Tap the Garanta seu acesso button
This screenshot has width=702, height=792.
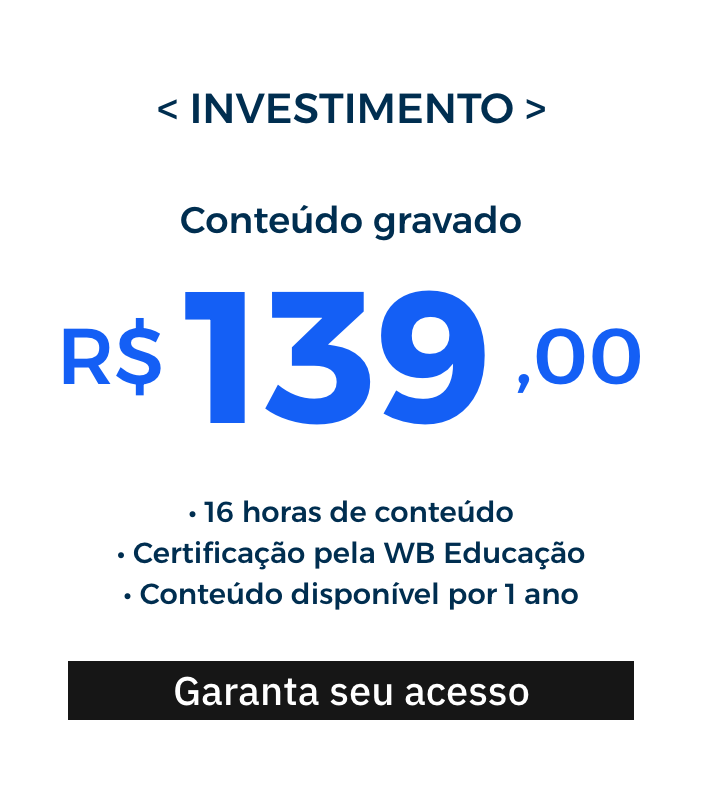[351, 691]
